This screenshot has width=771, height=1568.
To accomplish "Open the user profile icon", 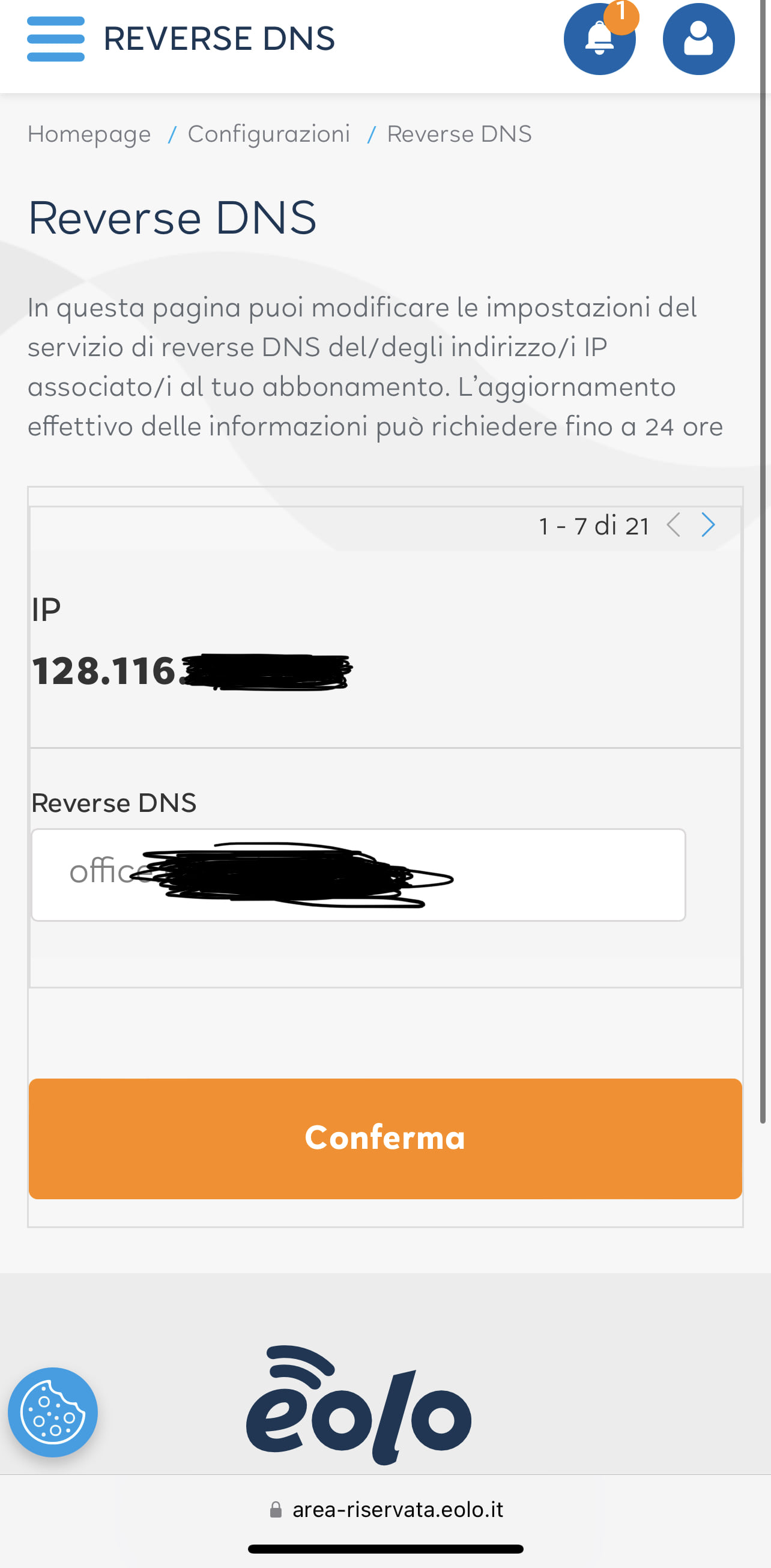I will [x=698, y=39].
